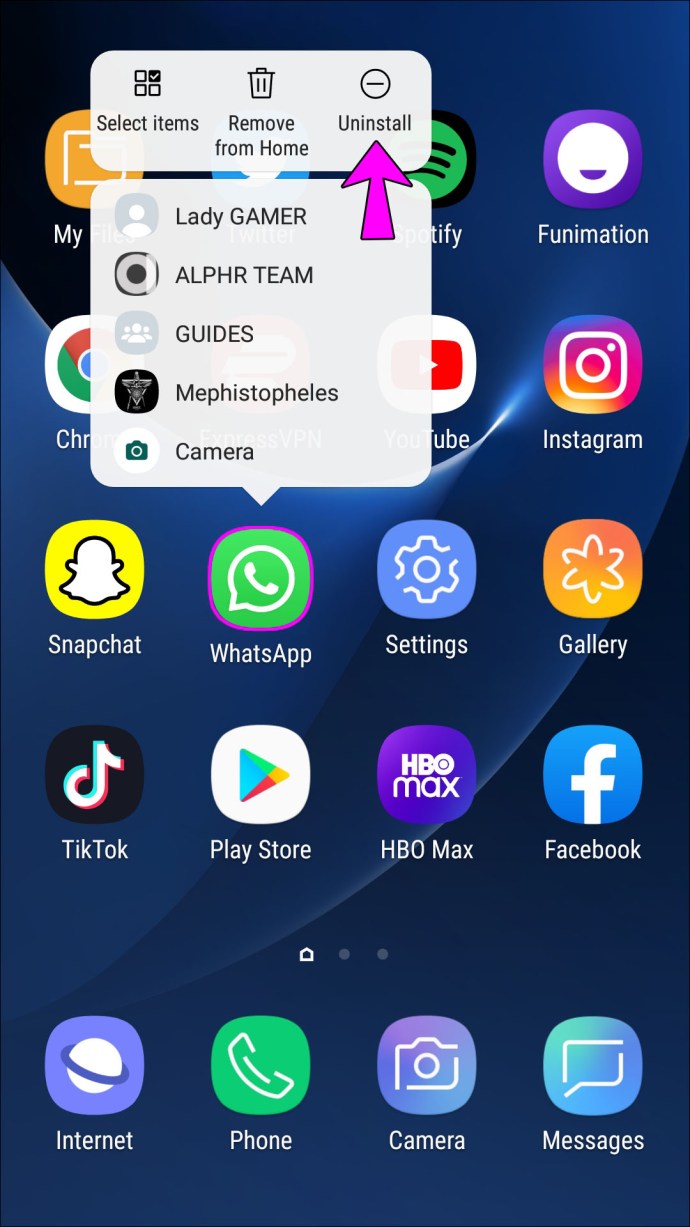The height and width of the screenshot is (1227, 690).
Task: Open ALPHR TEAM chat shortcut
Action: tap(243, 275)
